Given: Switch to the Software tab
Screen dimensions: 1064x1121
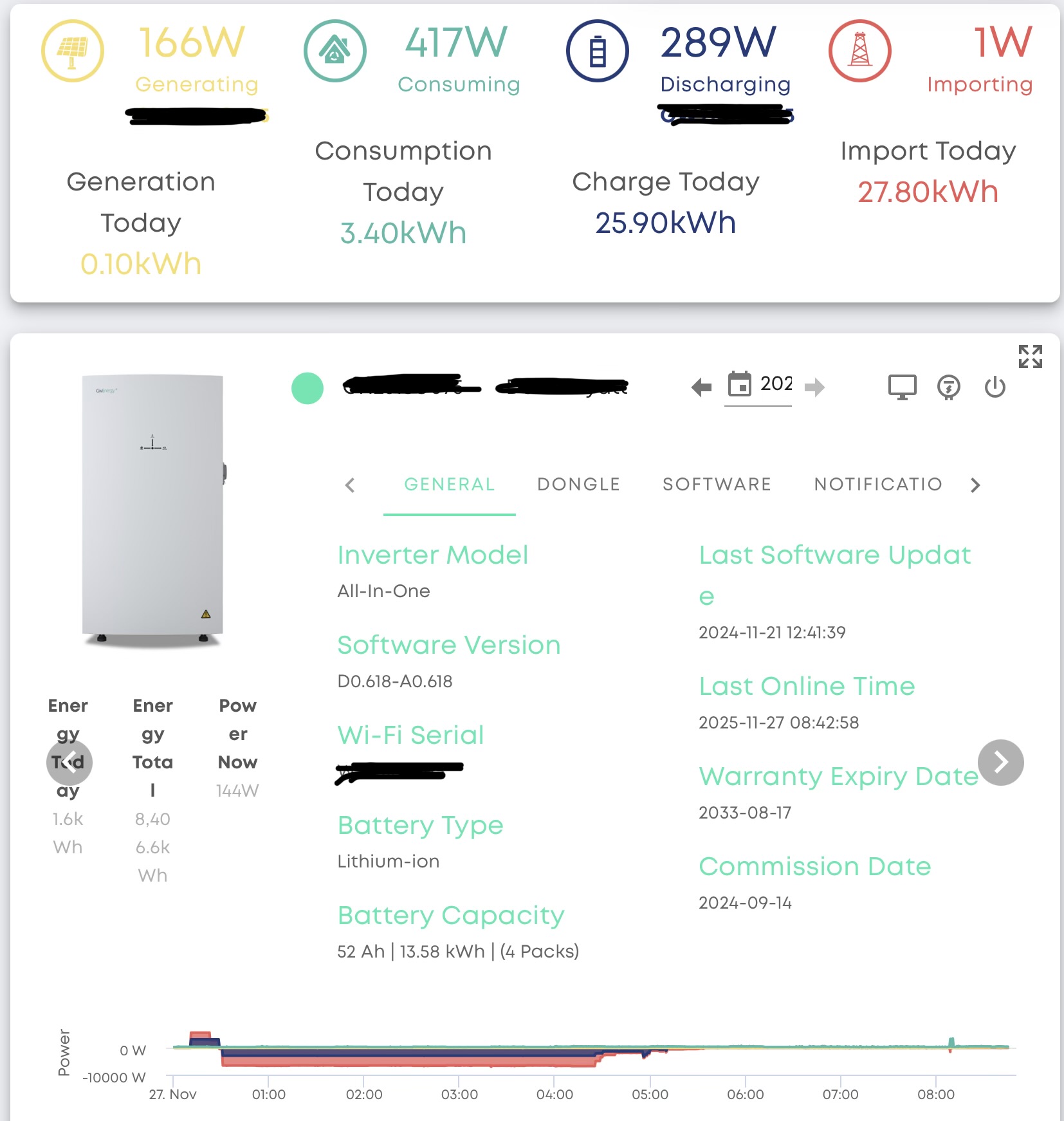Looking at the screenshot, I should pos(717,485).
